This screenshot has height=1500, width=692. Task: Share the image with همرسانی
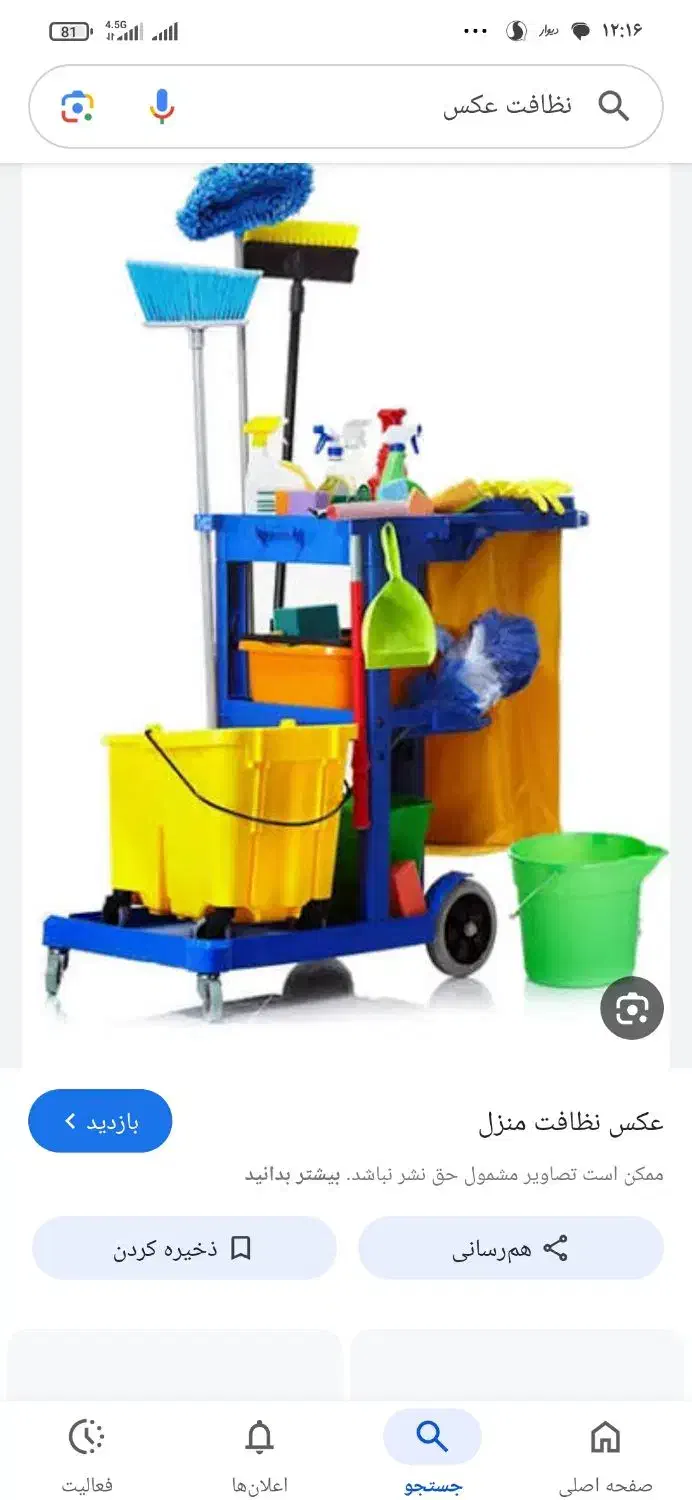tap(510, 1248)
